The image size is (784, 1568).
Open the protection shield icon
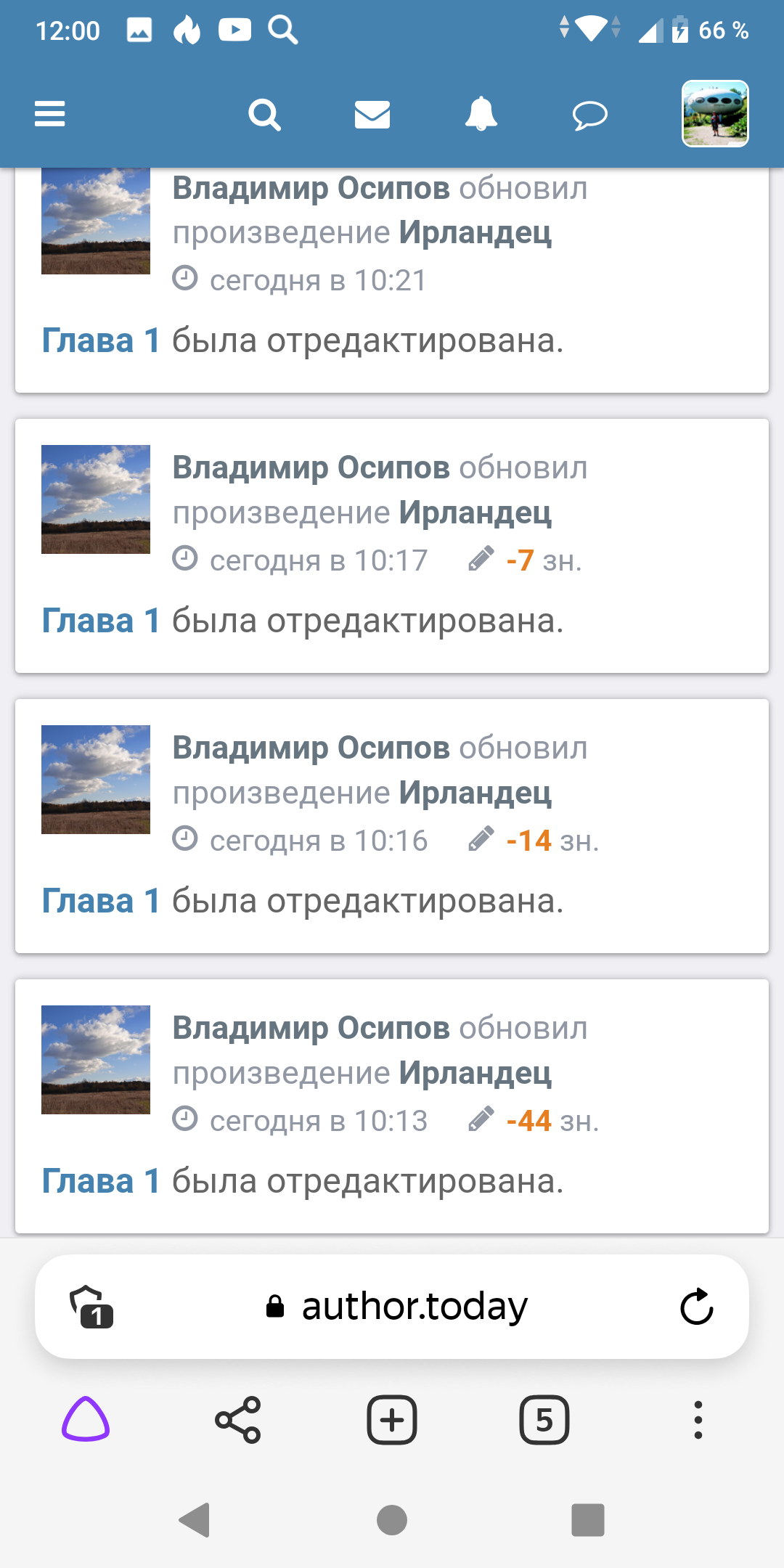tap(91, 1307)
